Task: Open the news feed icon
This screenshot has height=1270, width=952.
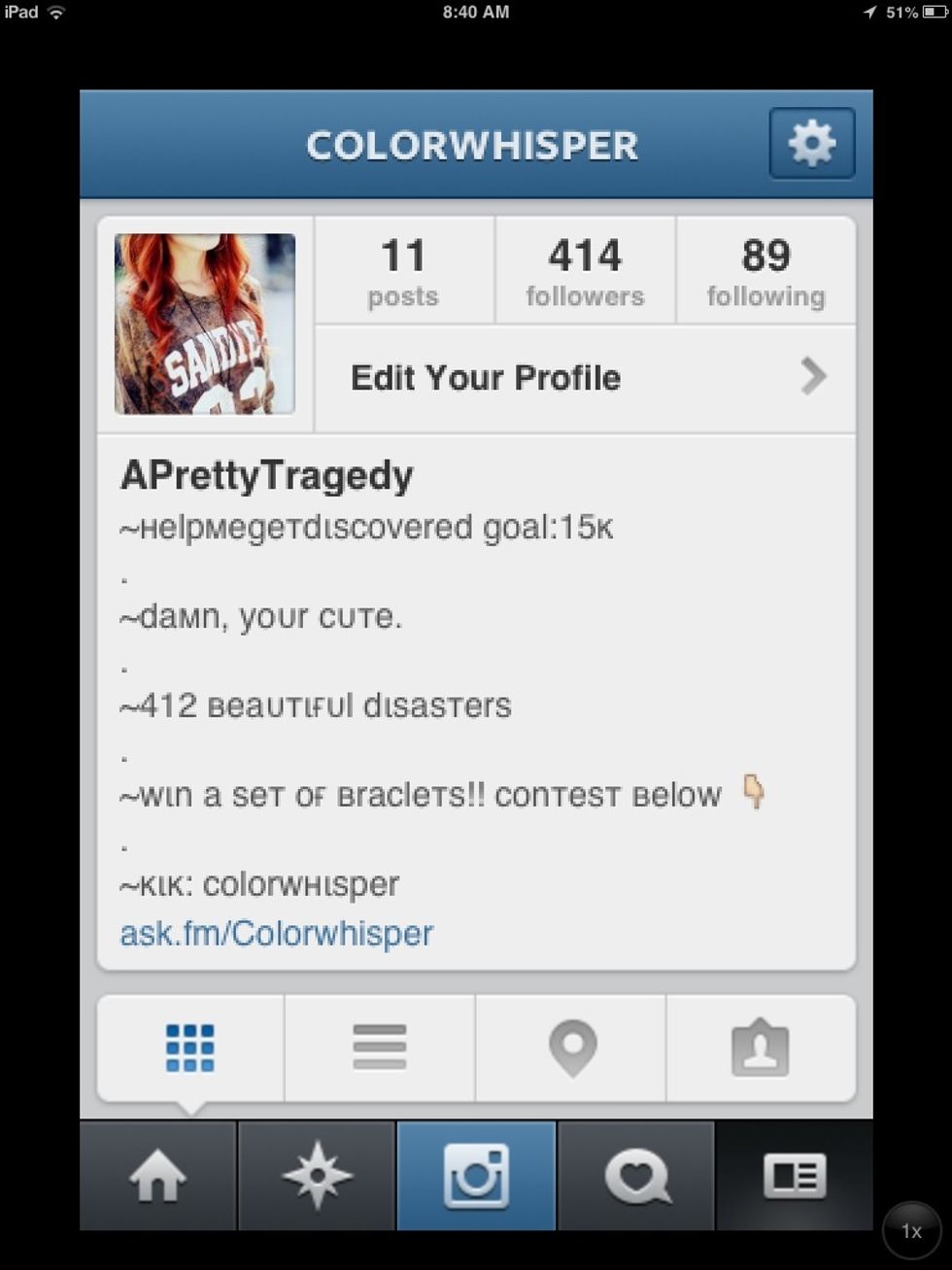Action: pos(794,1176)
